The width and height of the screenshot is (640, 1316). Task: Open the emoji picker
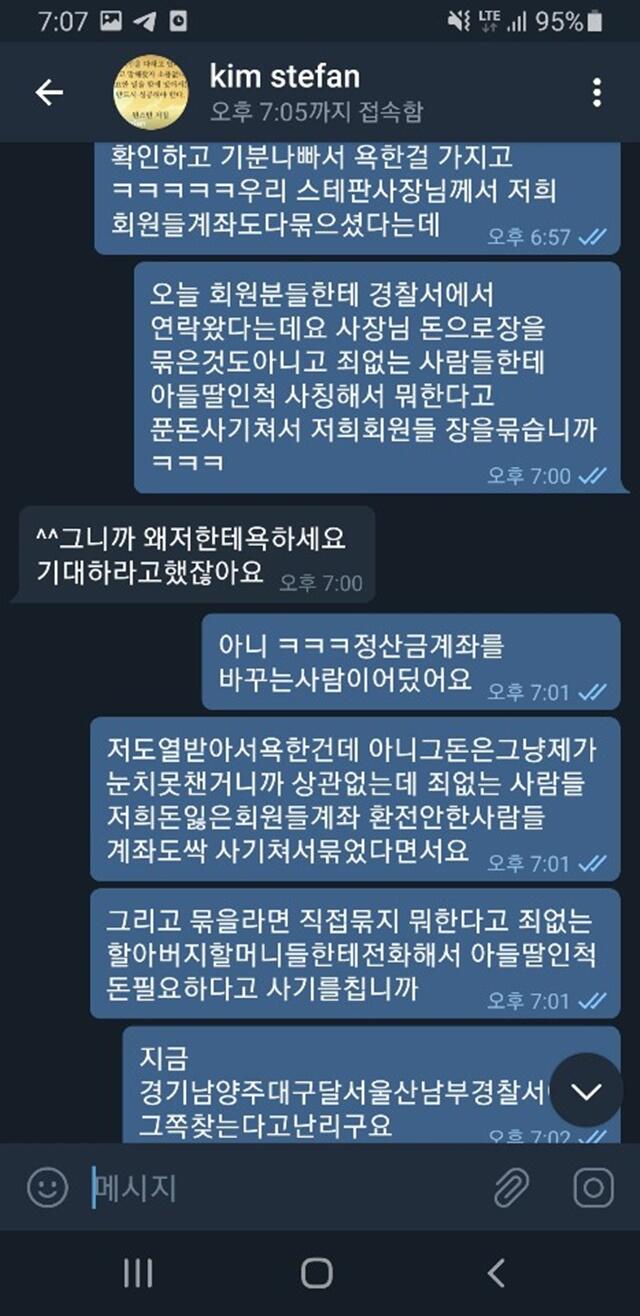coord(47,1187)
